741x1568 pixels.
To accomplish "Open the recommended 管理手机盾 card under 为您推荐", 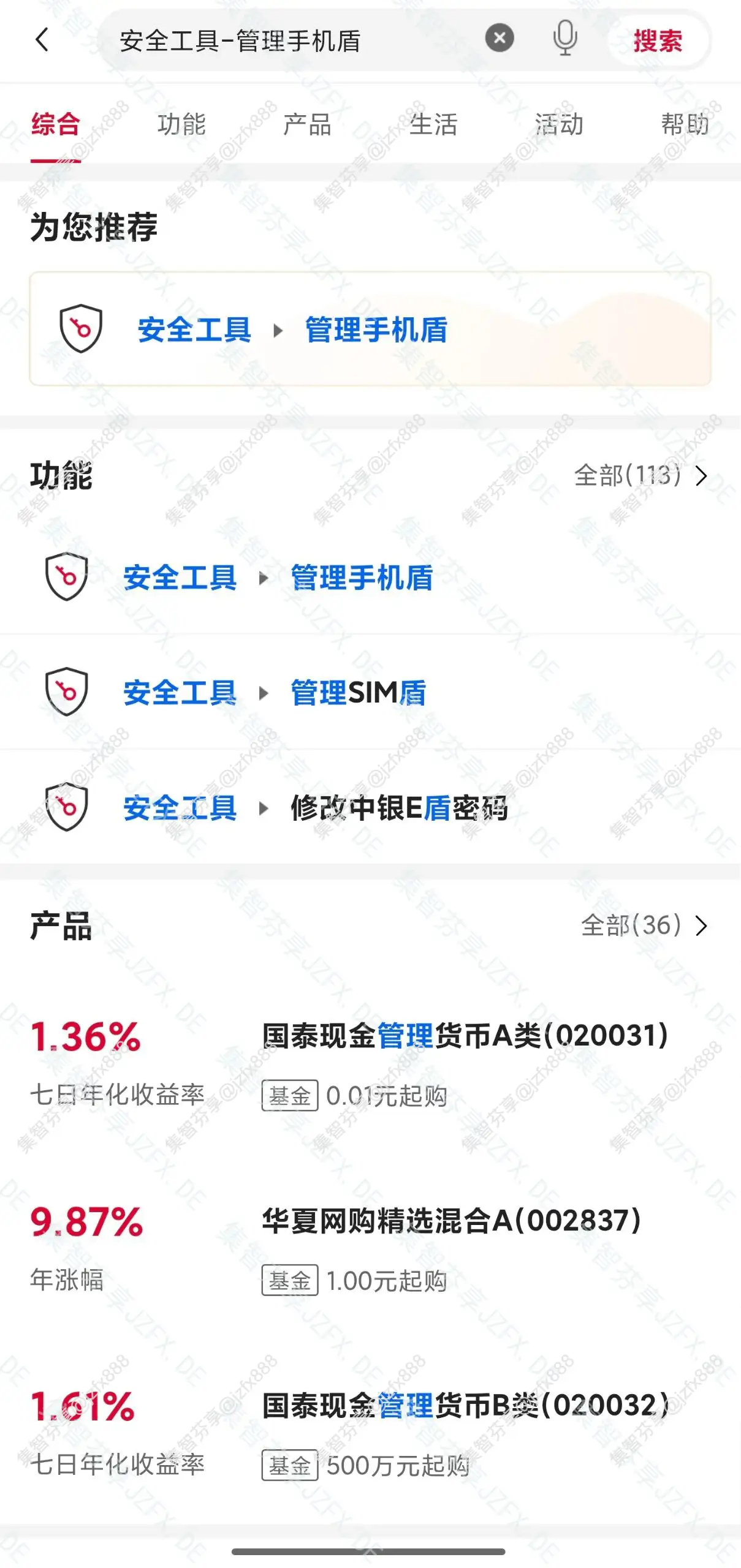I will [370, 329].
